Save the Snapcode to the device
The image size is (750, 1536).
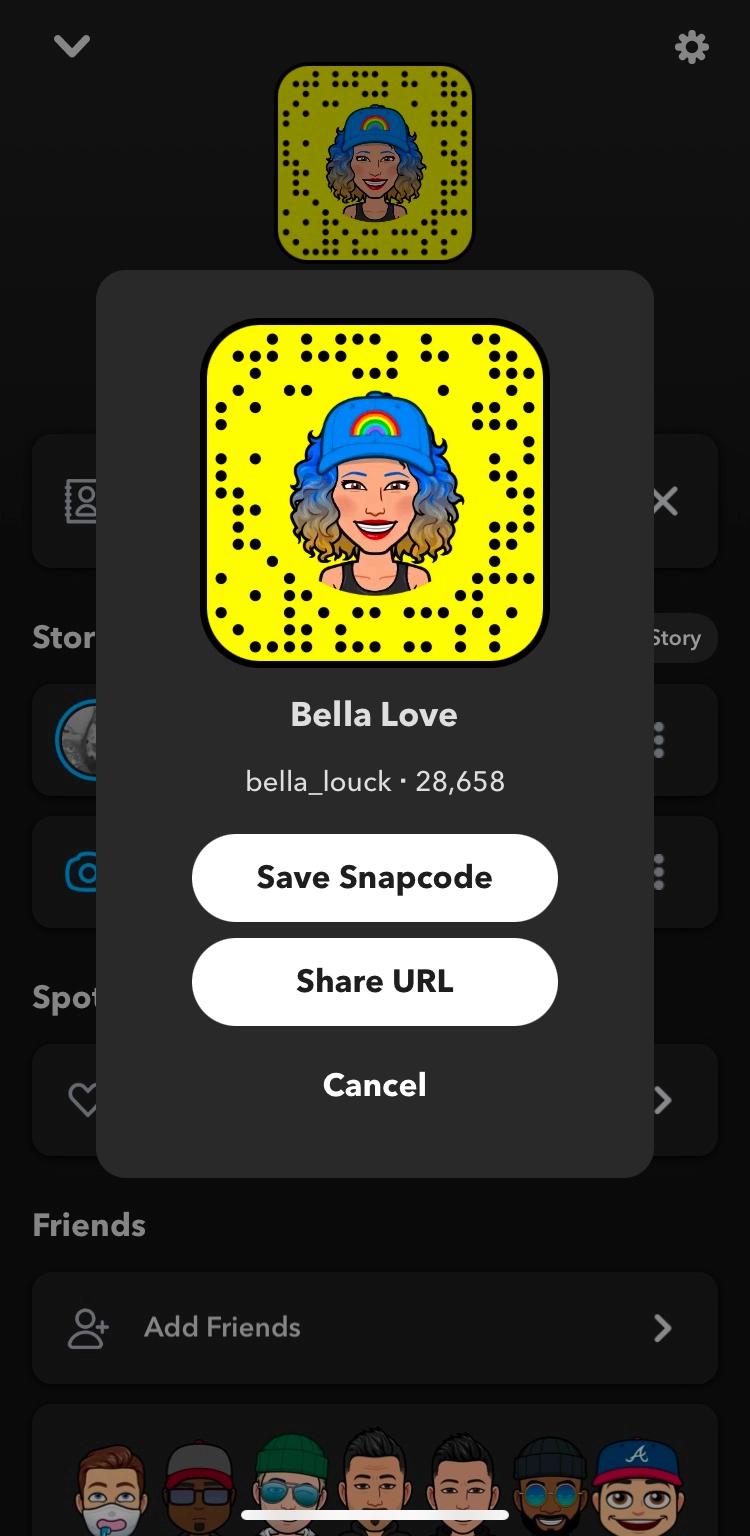[374, 877]
